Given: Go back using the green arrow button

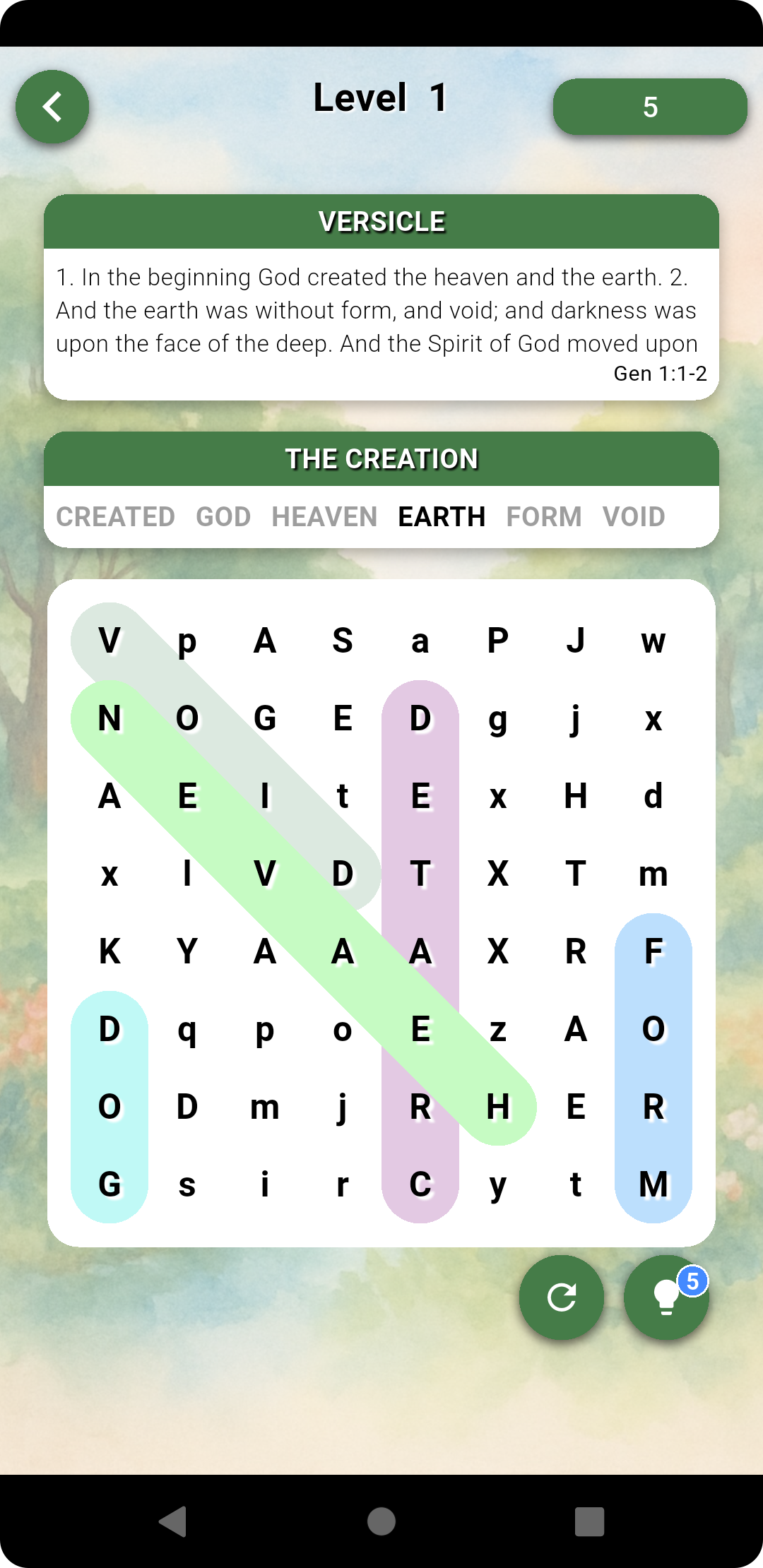Looking at the screenshot, I should click(x=52, y=107).
